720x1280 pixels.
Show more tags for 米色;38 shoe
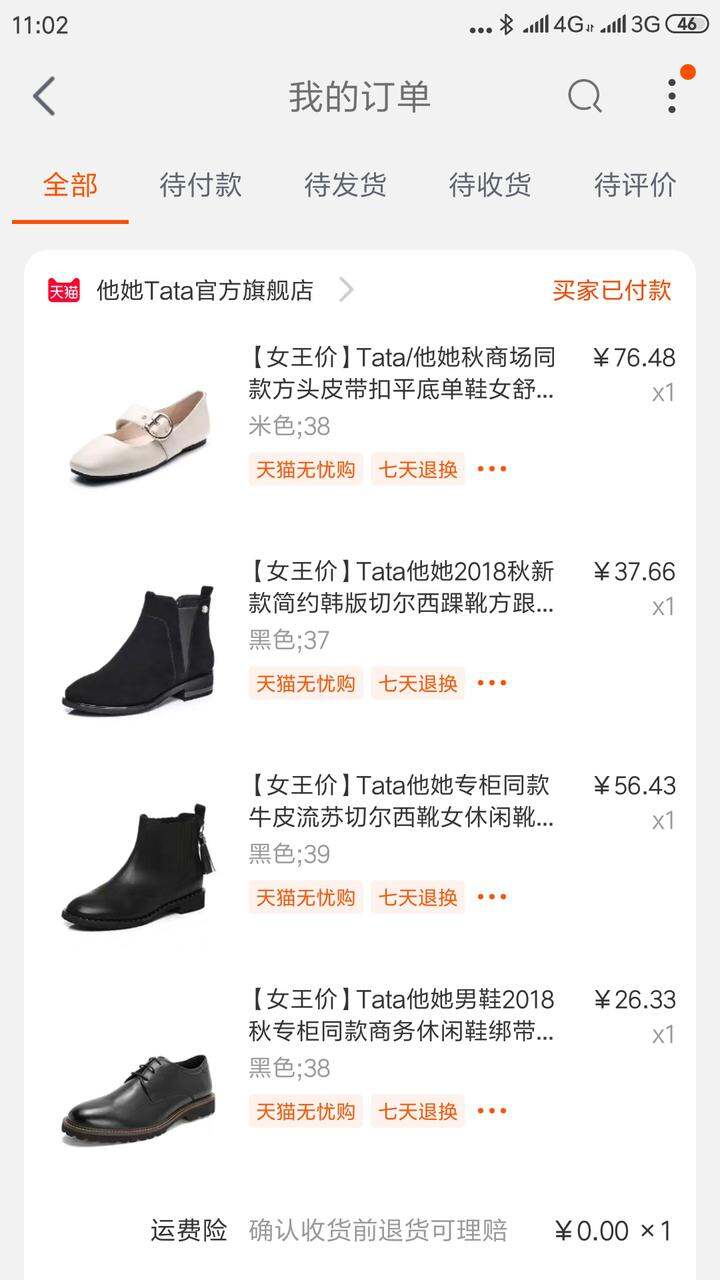coord(492,468)
